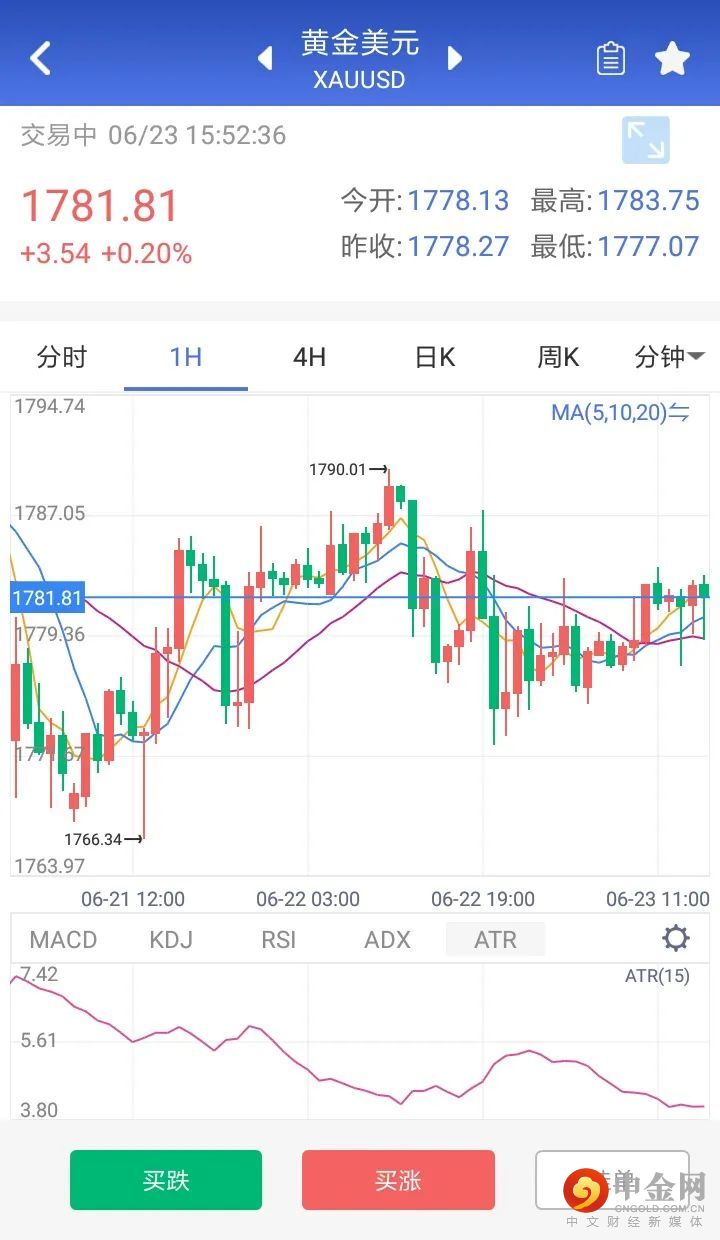This screenshot has width=720, height=1240.
Task: Go back using the top-left arrow
Action: click(x=40, y=58)
